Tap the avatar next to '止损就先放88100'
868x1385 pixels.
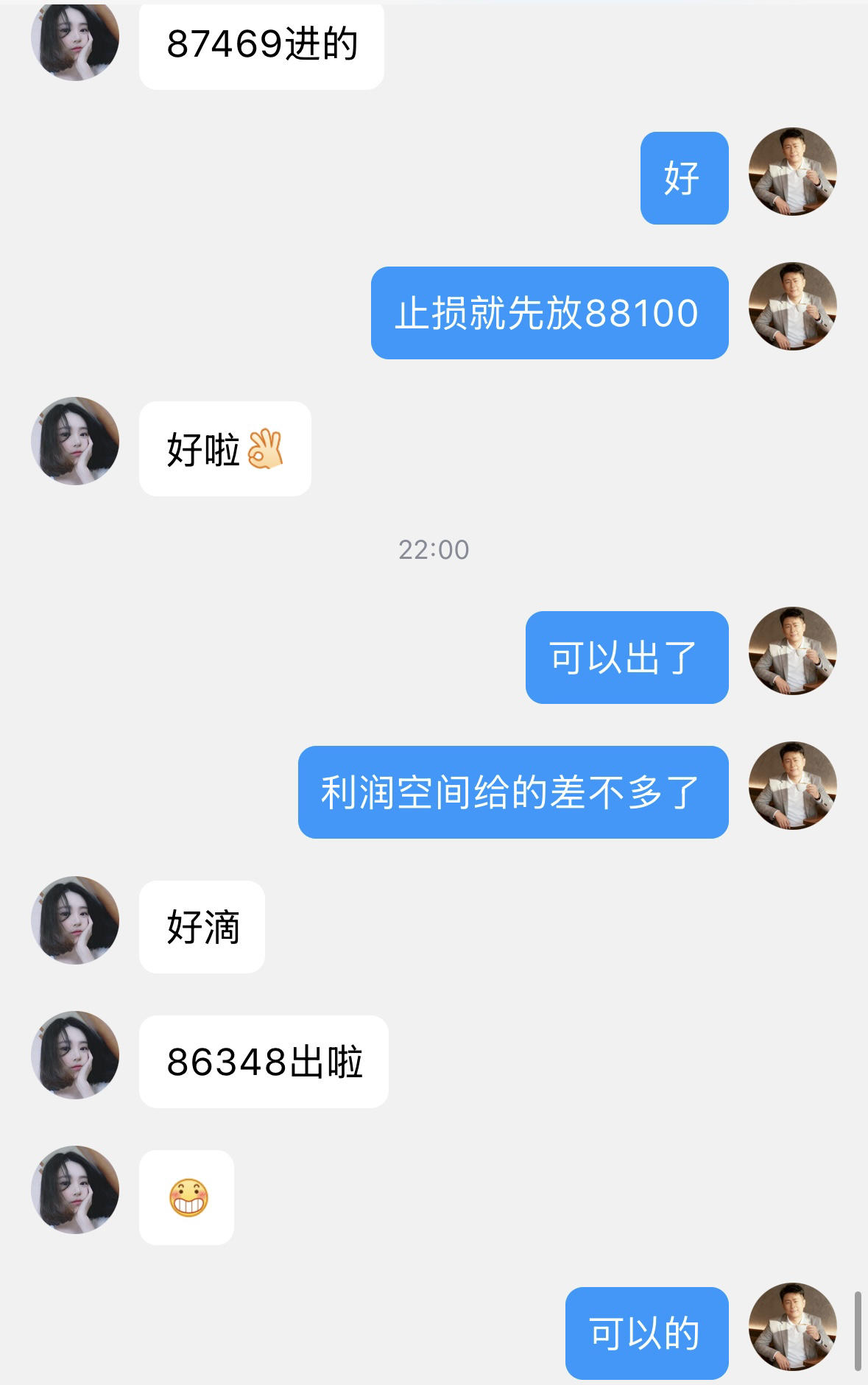pyautogui.click(x=792, y=306)
